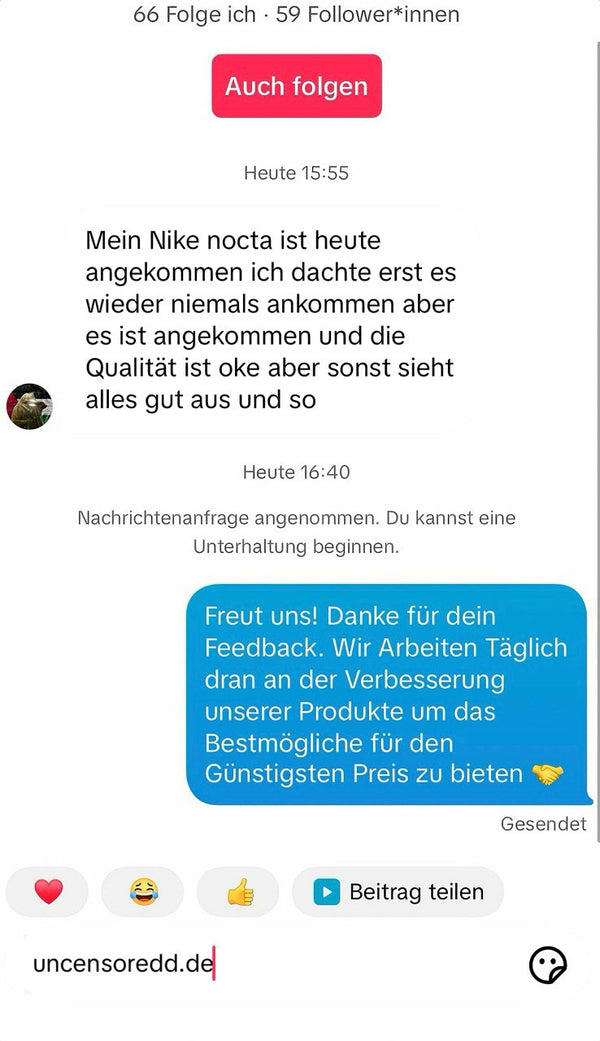Open the sender's profile picture

[x=29, y=405]
